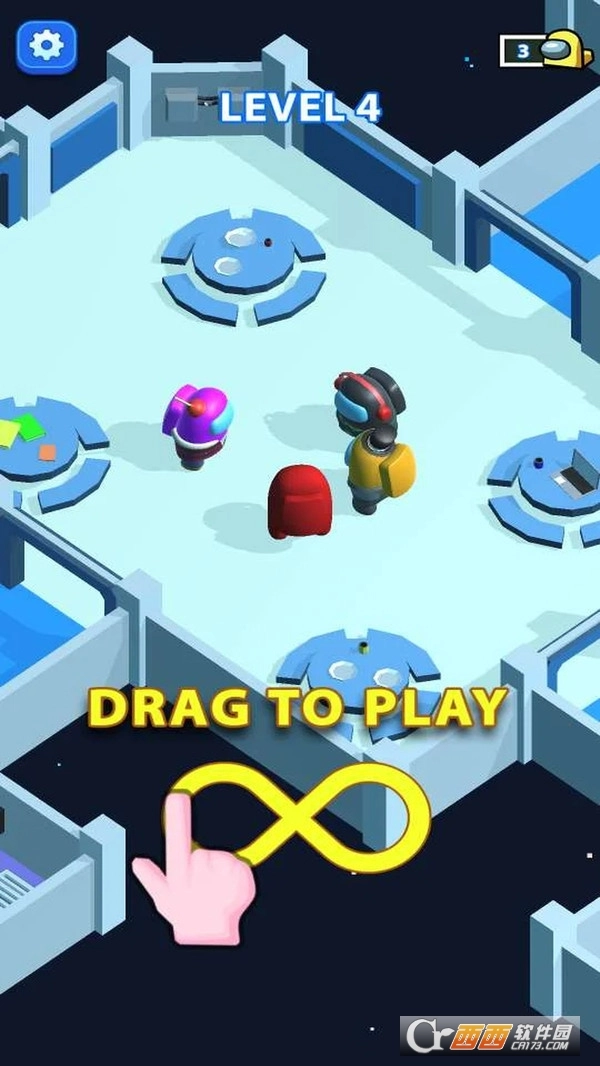Open the settings gear
This screenshot has width=600, height=1066.
[x=46, y=45]
